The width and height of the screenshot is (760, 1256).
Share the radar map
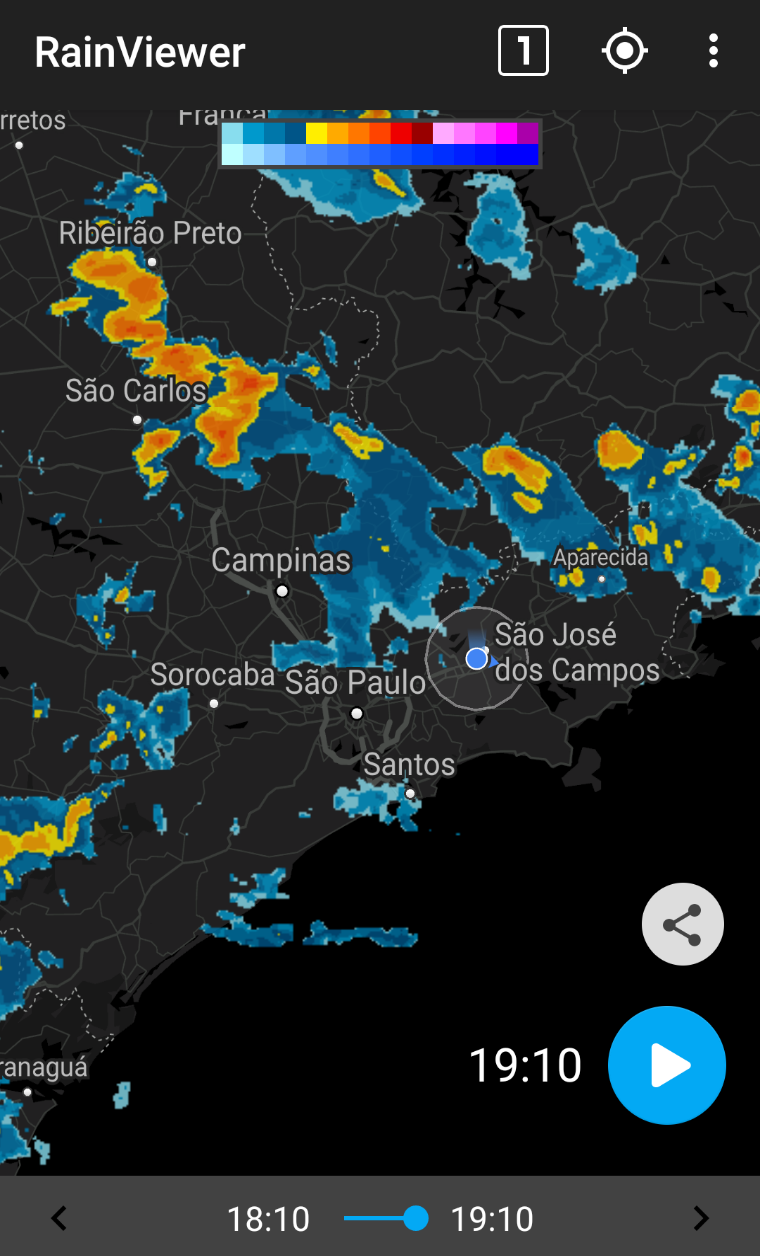pos(683,924)
